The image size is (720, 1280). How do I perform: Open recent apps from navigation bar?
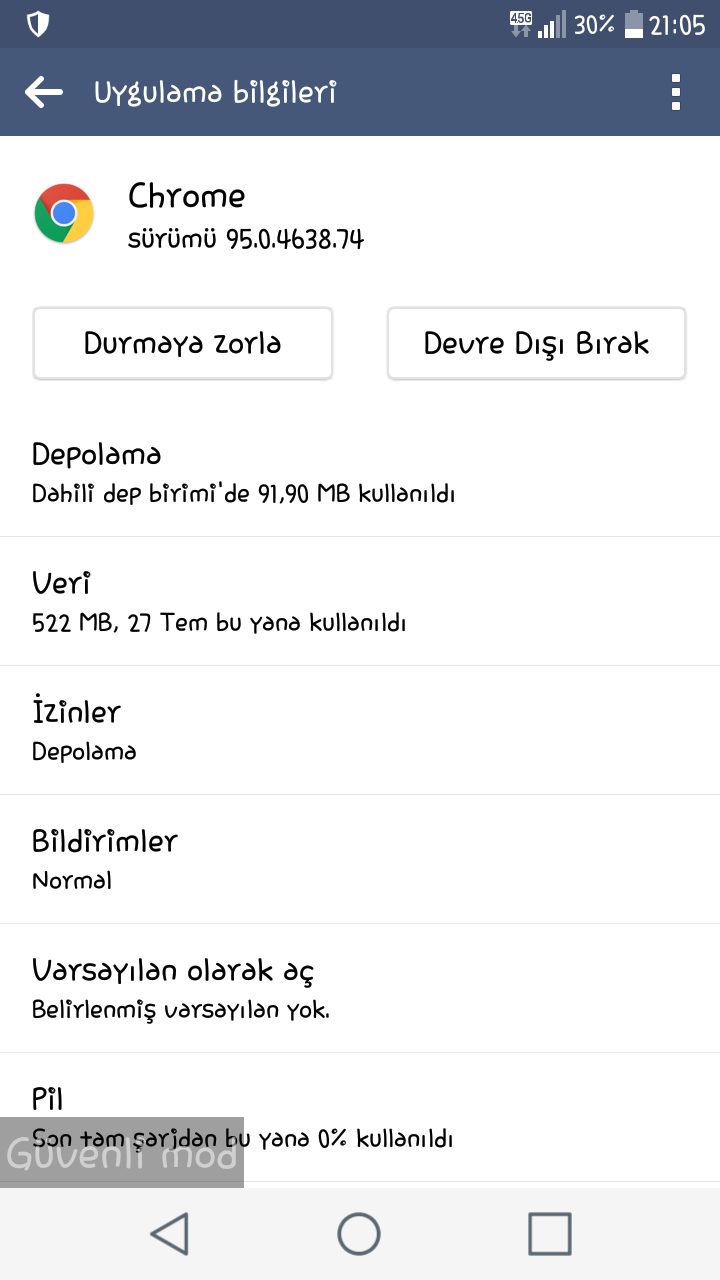pos(549,1234)
